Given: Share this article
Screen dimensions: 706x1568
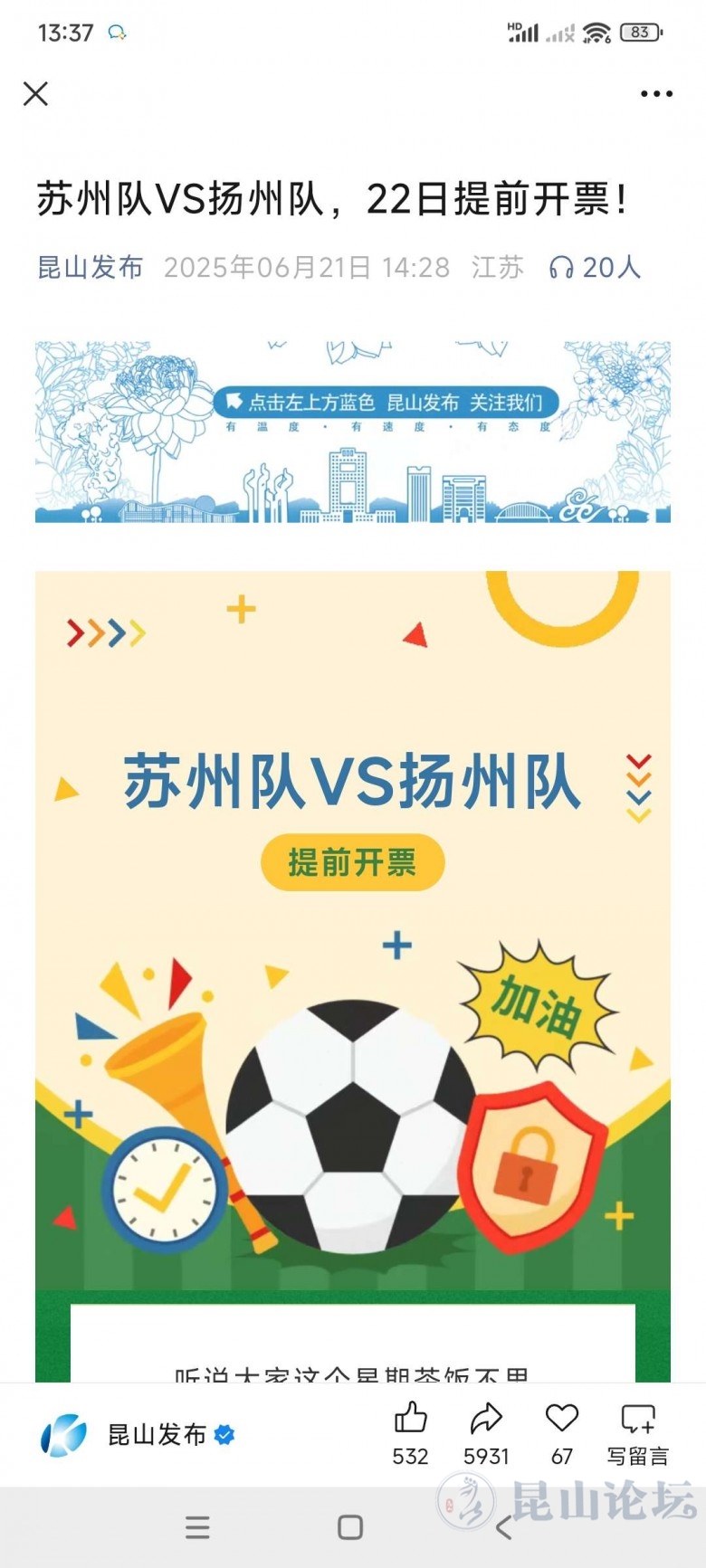Looking at the screenshot, I should [x=486, y=1431].
